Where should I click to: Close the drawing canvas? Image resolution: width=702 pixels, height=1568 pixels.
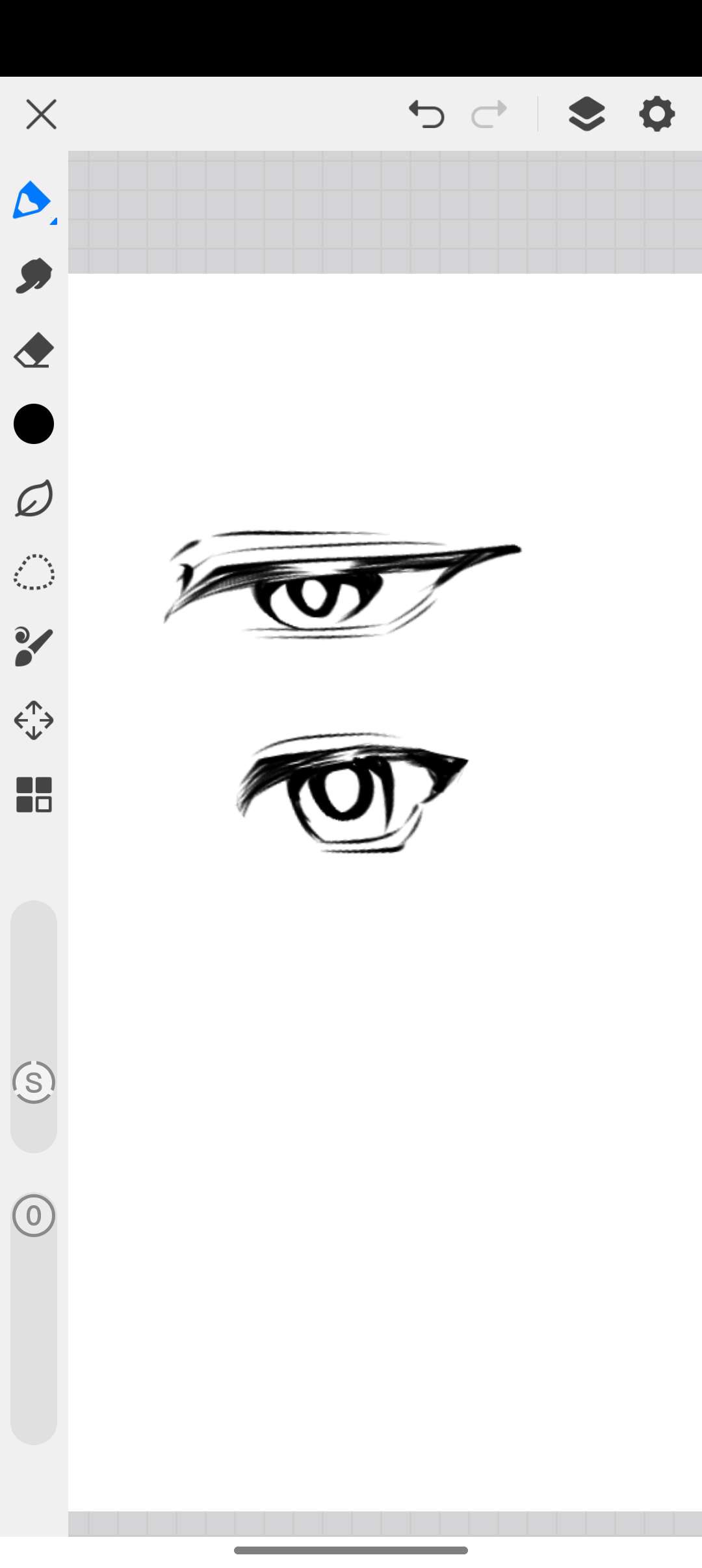coord(41,114)
